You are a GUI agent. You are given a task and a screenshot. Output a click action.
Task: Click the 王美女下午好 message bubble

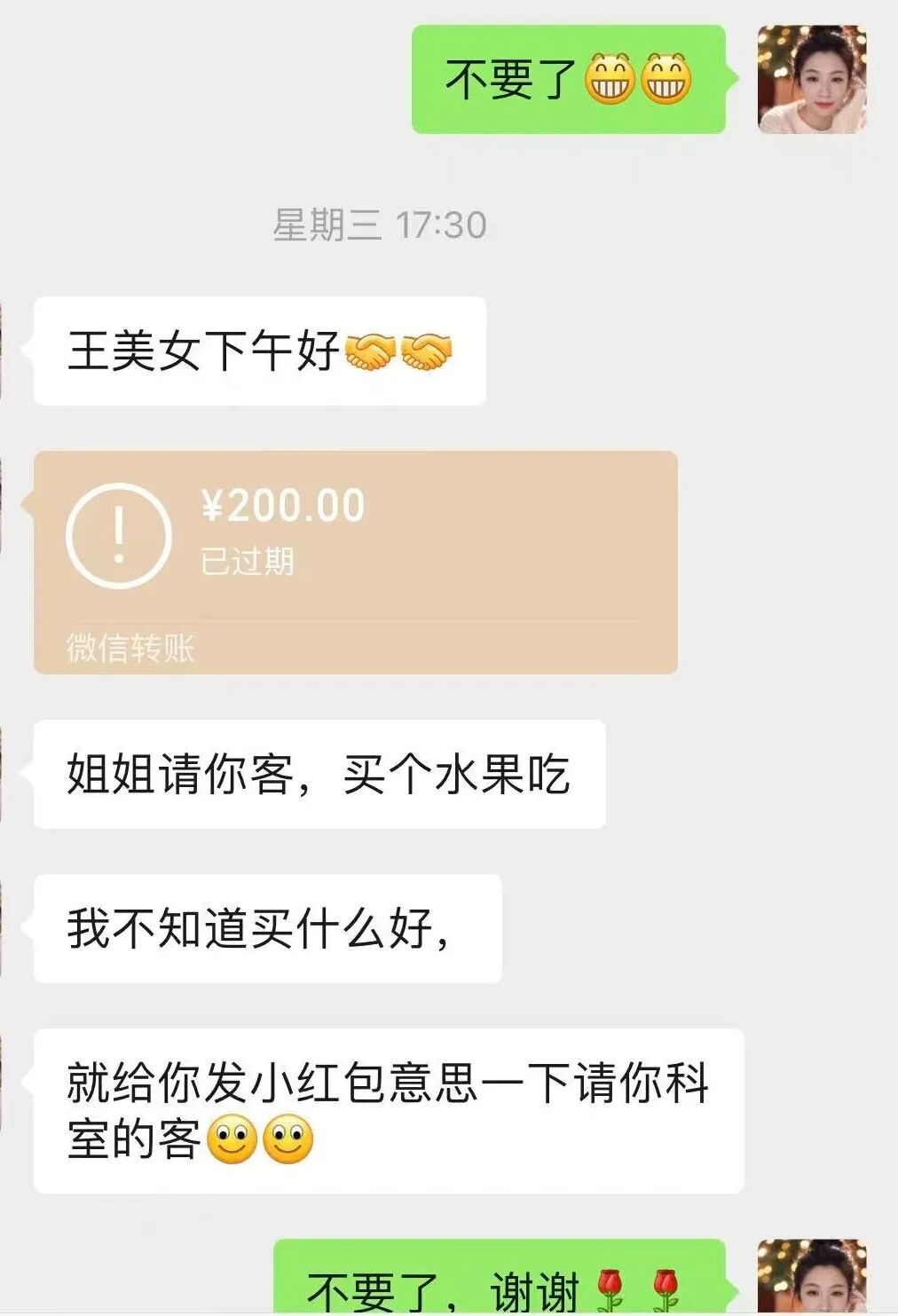tap(257, 349)
